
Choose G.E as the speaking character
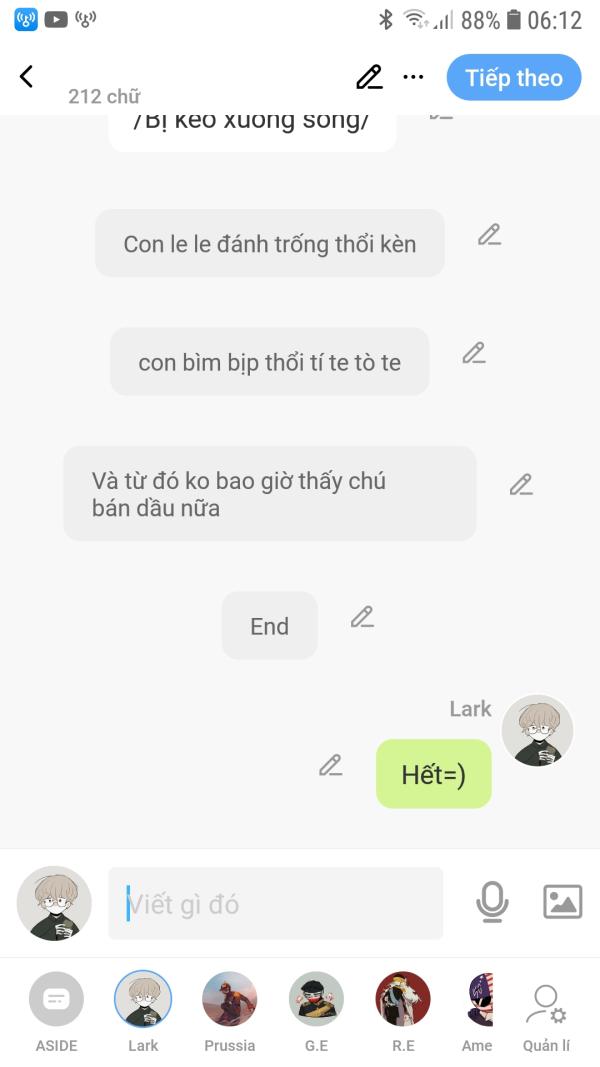[316, 1000]
